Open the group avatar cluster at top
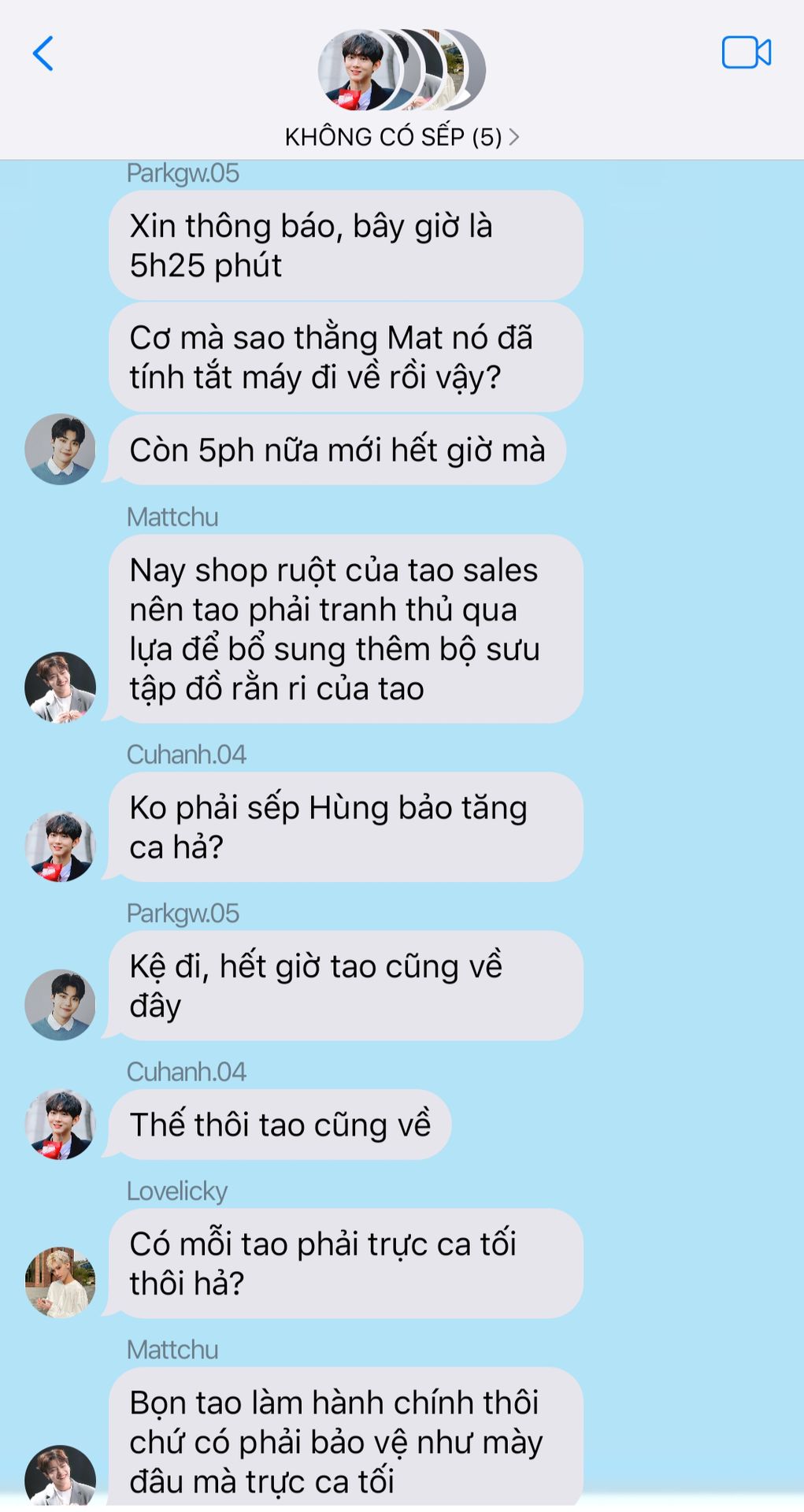This screenshot has height=1512, width=804. [402, 70]
